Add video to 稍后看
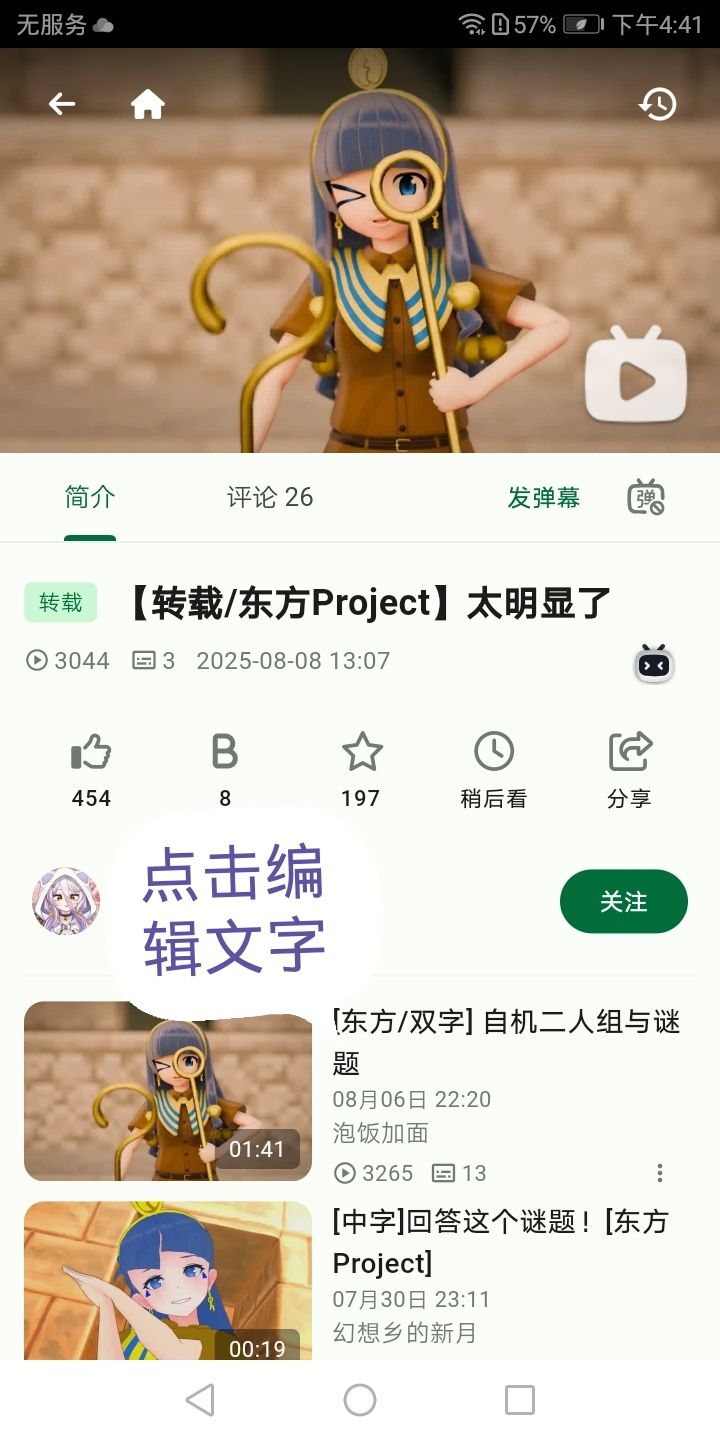The height and width of the screenshot is (1440, 720). (493, 766)
